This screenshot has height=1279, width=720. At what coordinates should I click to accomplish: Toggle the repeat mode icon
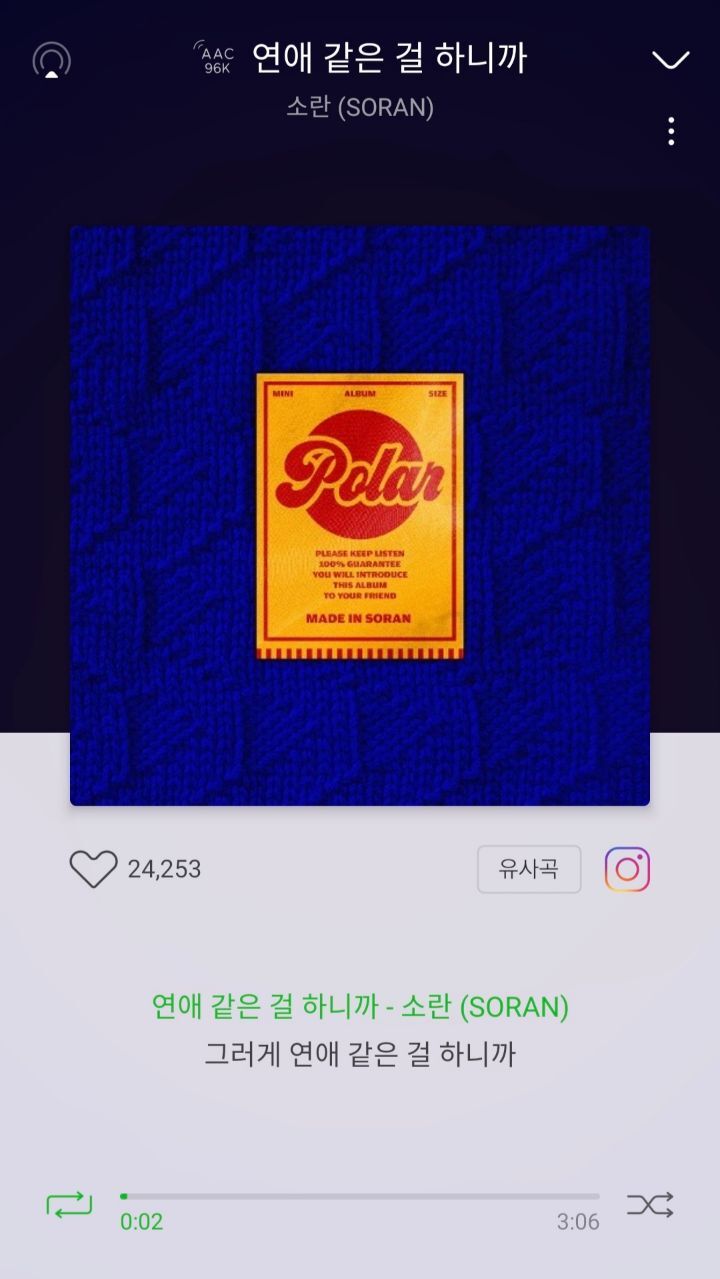point(69,1205)
